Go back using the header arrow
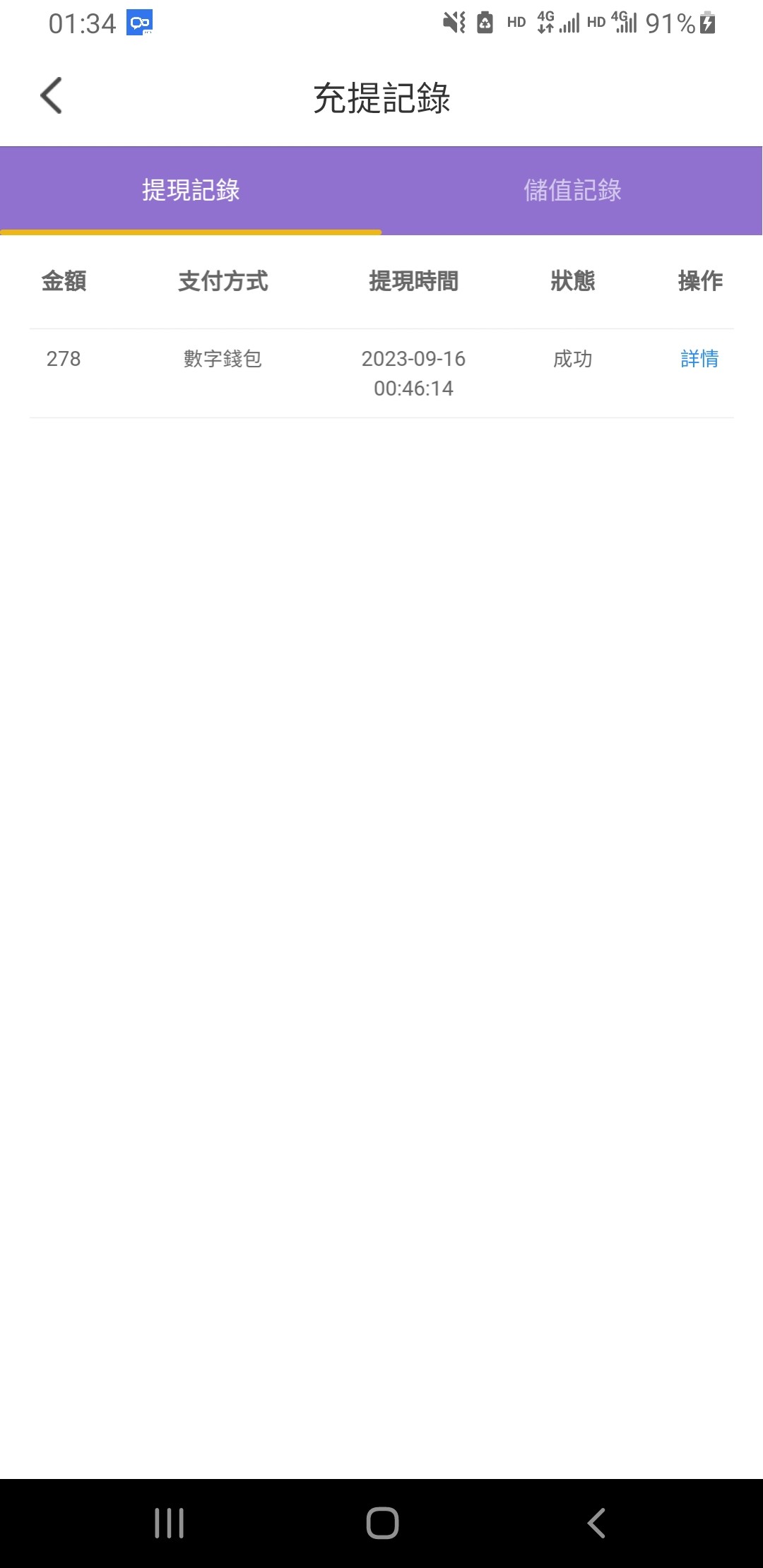This screenshot has width=763, height=1568. [x=52, y=95]
